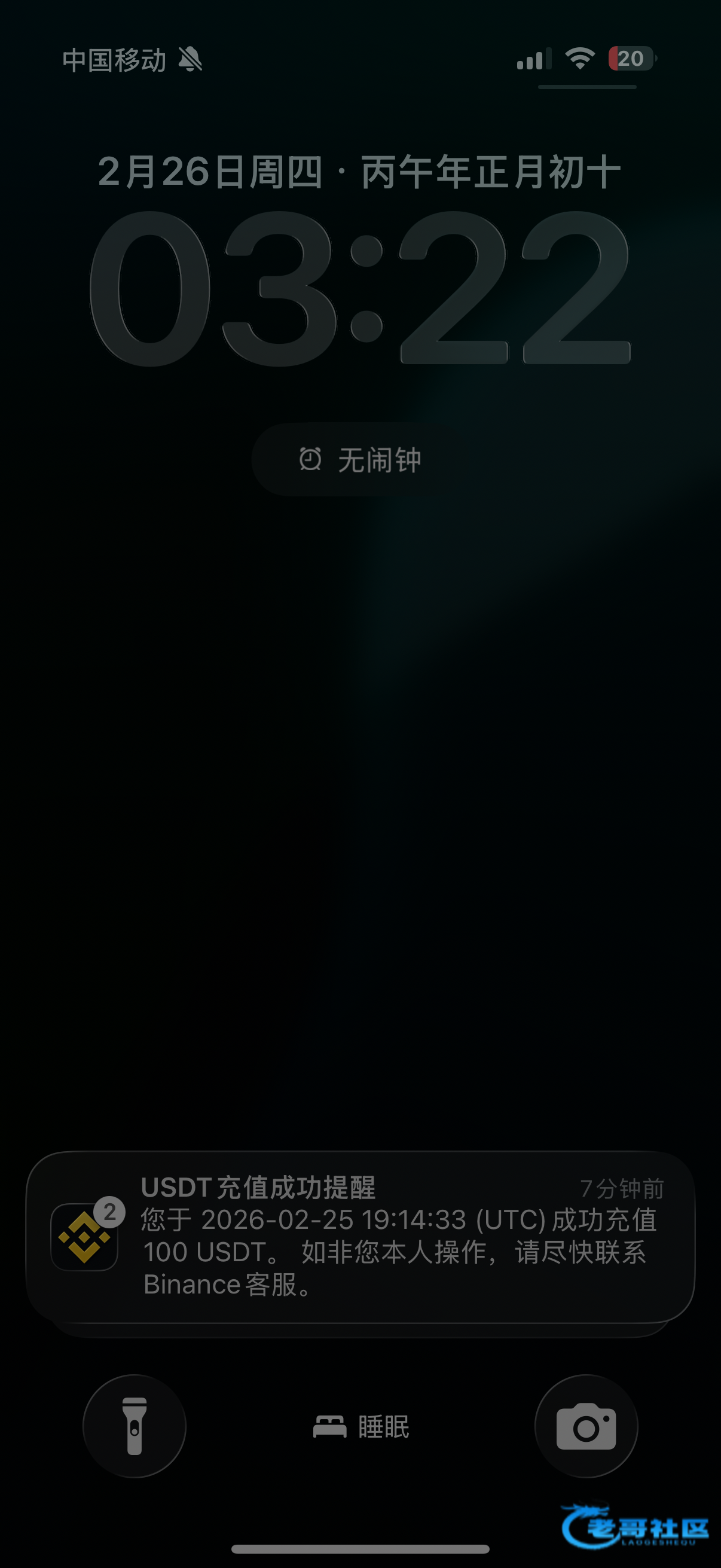Image resolution: width=721 pixels, height=1568 pixels.
Task: Turn on the flashlight
Action: coord(135,1426)
